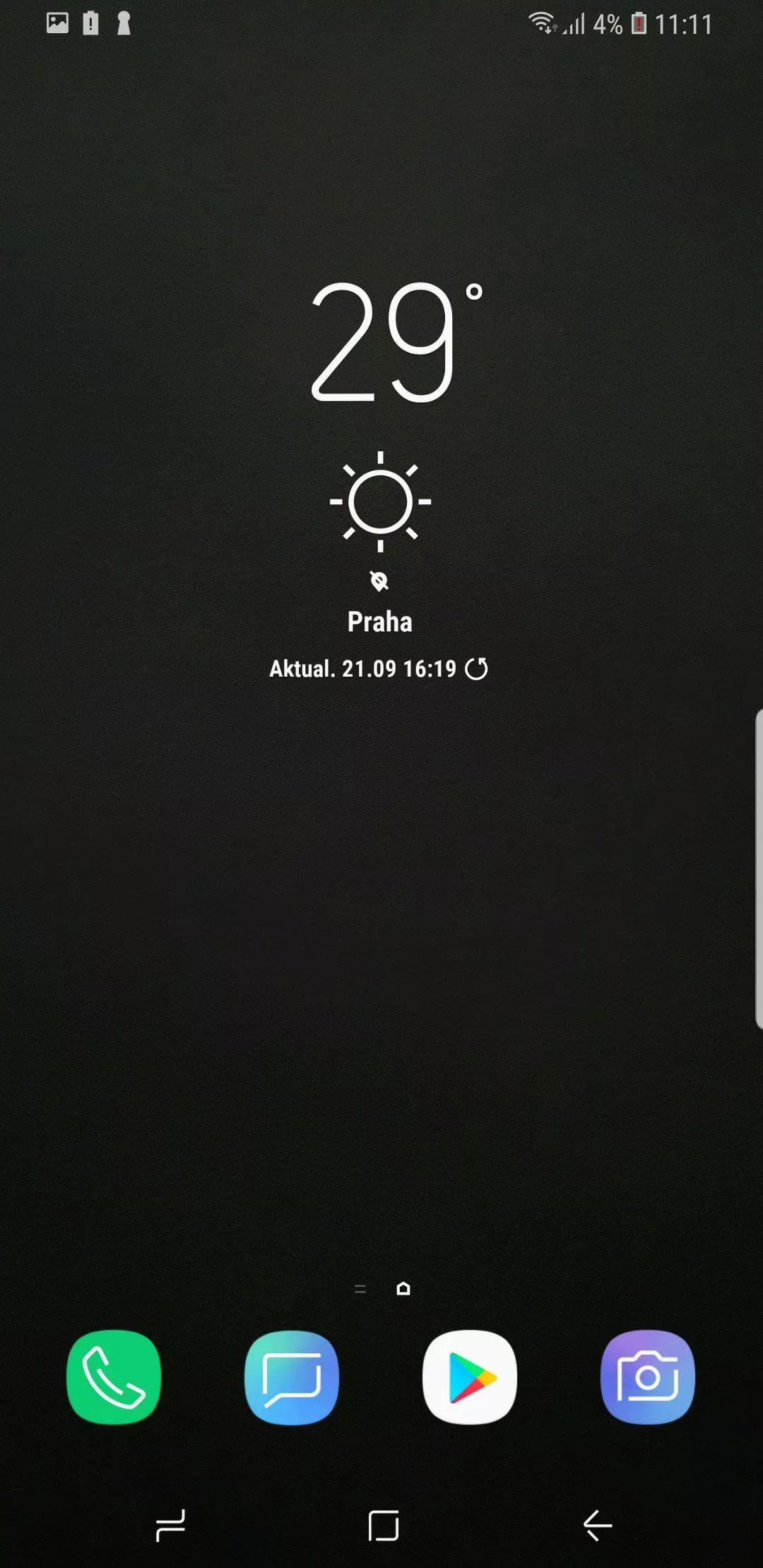Open recent apps from navigation bar
This screenshot has width=763, height=1568.
coord(170,1526)
